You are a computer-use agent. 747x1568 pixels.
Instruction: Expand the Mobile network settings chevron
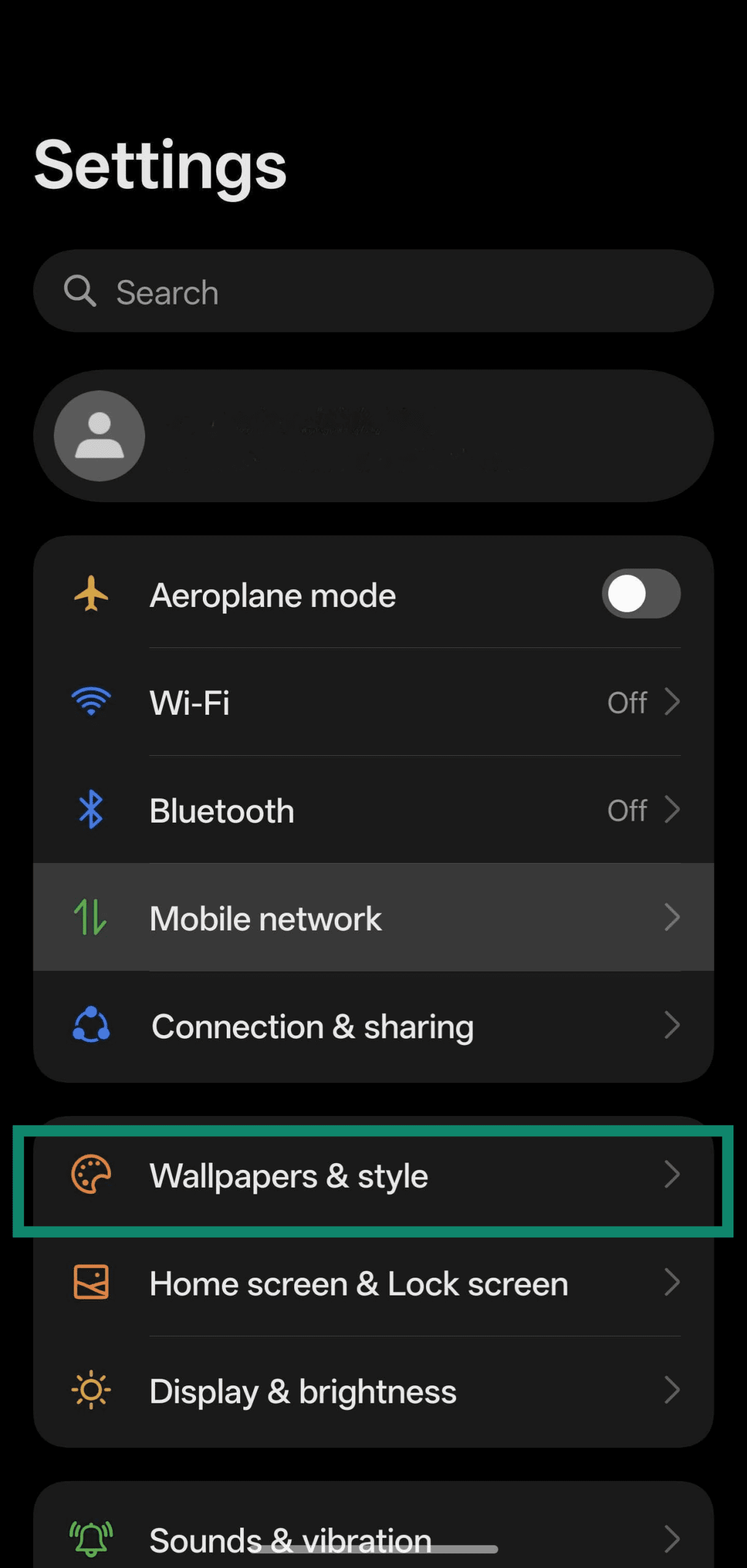click(672, 917)
